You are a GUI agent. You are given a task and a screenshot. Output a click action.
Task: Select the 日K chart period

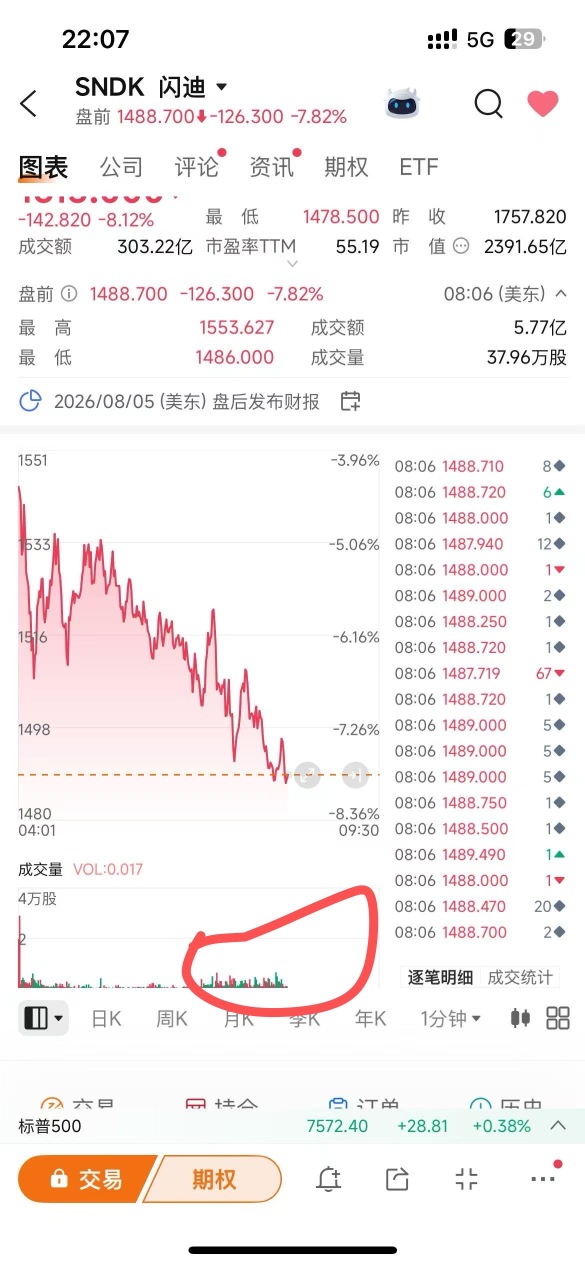[x=106, y=1019]
